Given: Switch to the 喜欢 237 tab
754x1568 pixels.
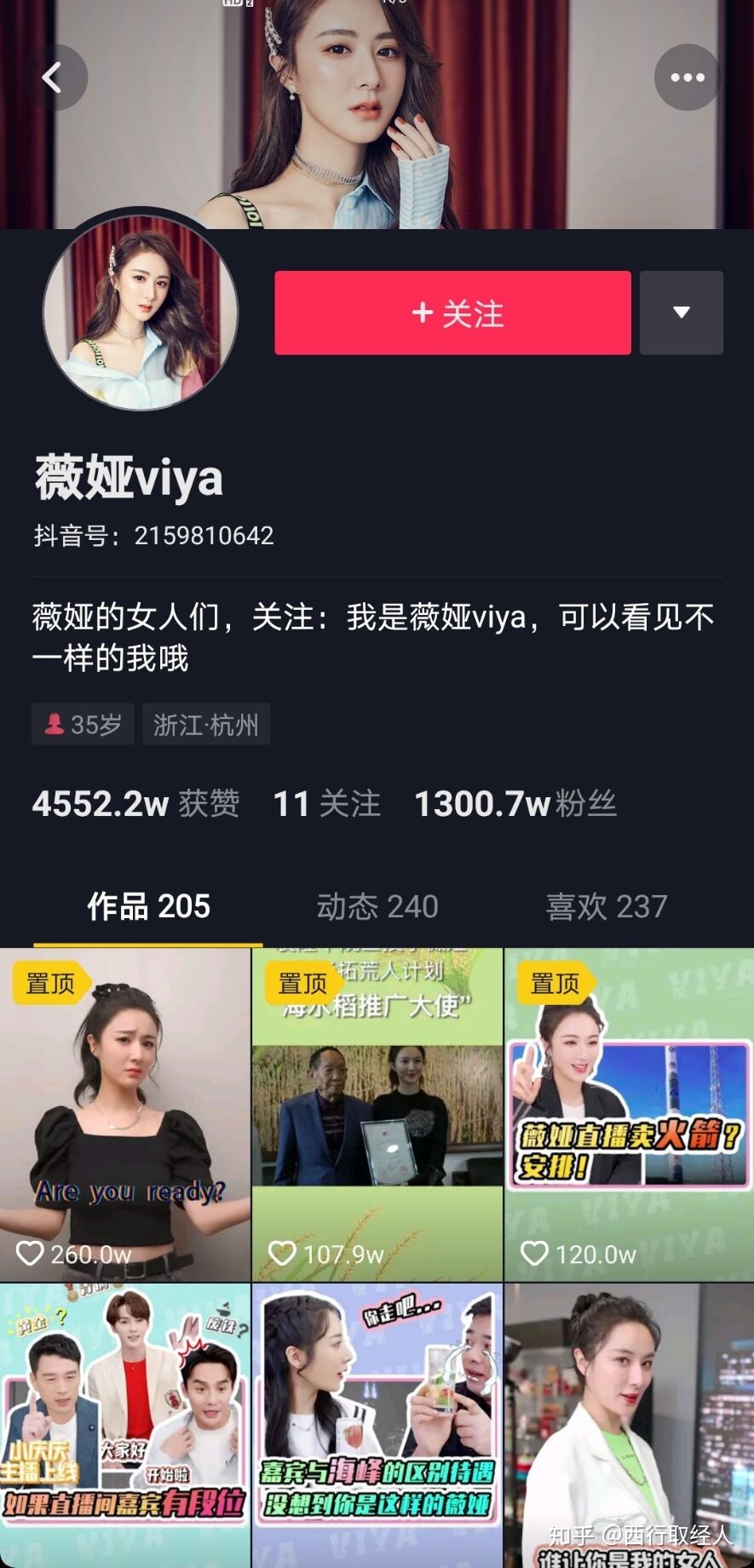Looking at the screenshot, I should tap(606, 907).
